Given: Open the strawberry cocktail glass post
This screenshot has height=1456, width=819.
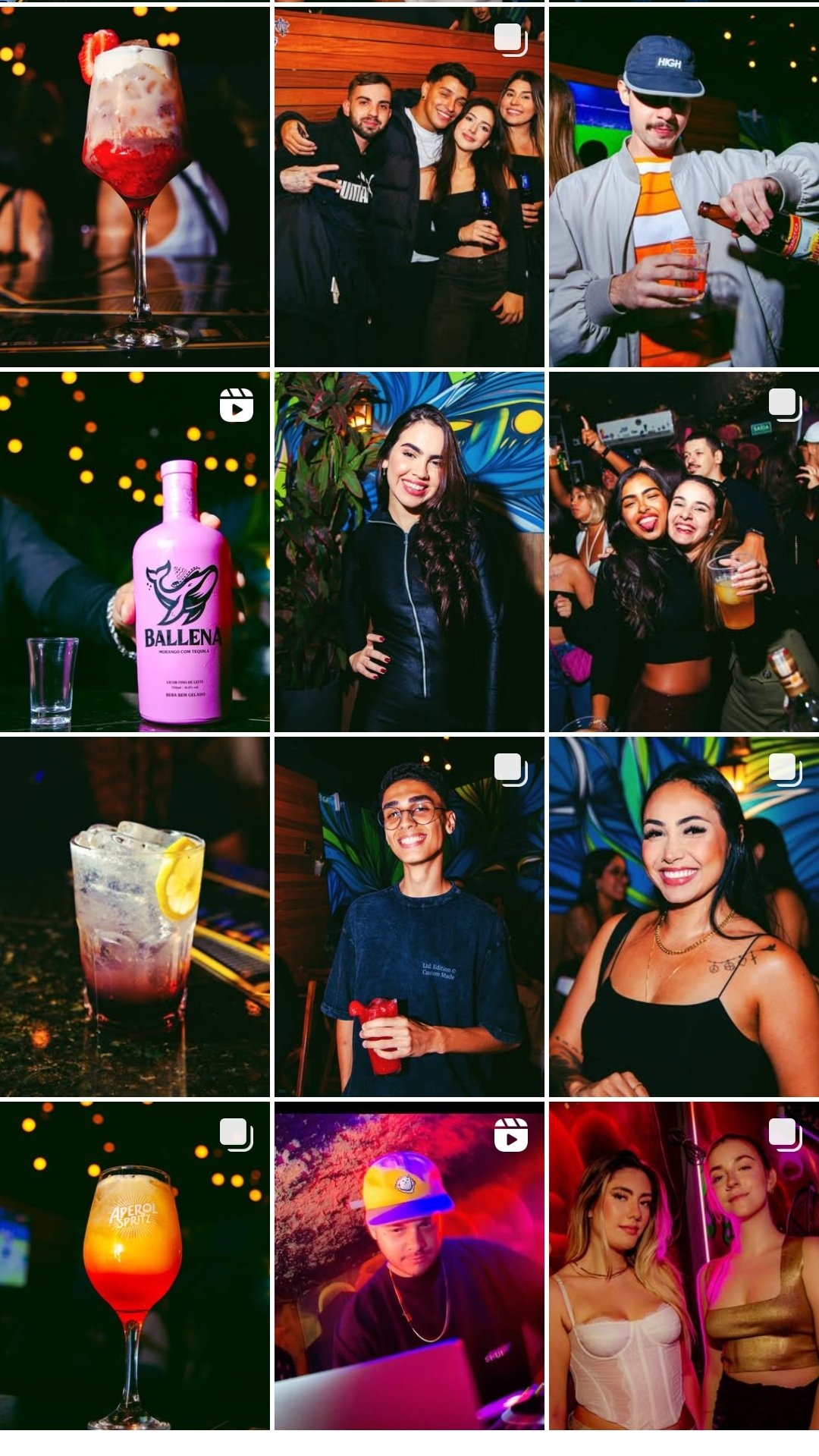Looking at the screenshot, I should (x=134, y=187).
